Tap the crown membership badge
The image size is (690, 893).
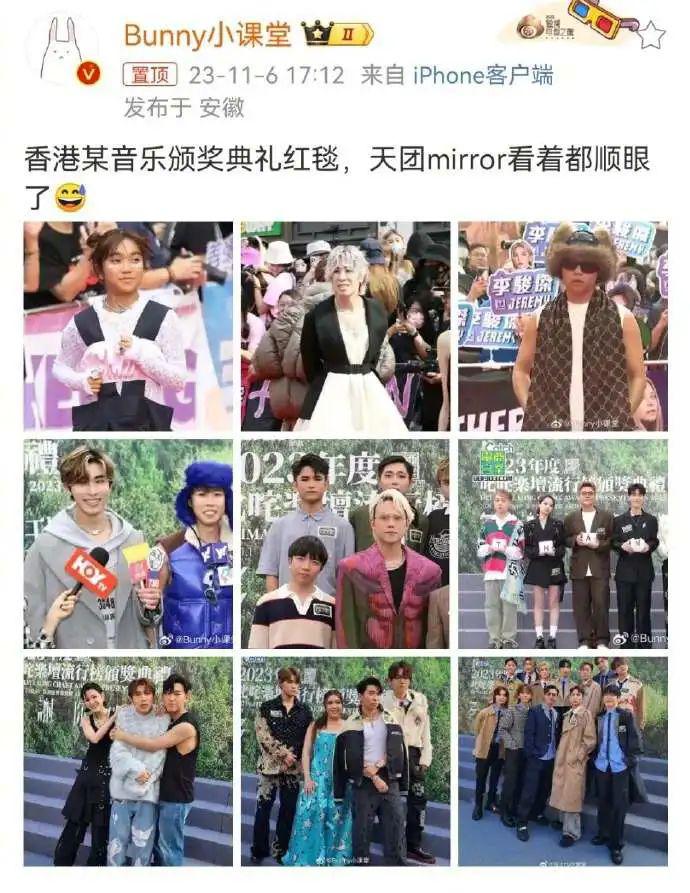(338, 35)
